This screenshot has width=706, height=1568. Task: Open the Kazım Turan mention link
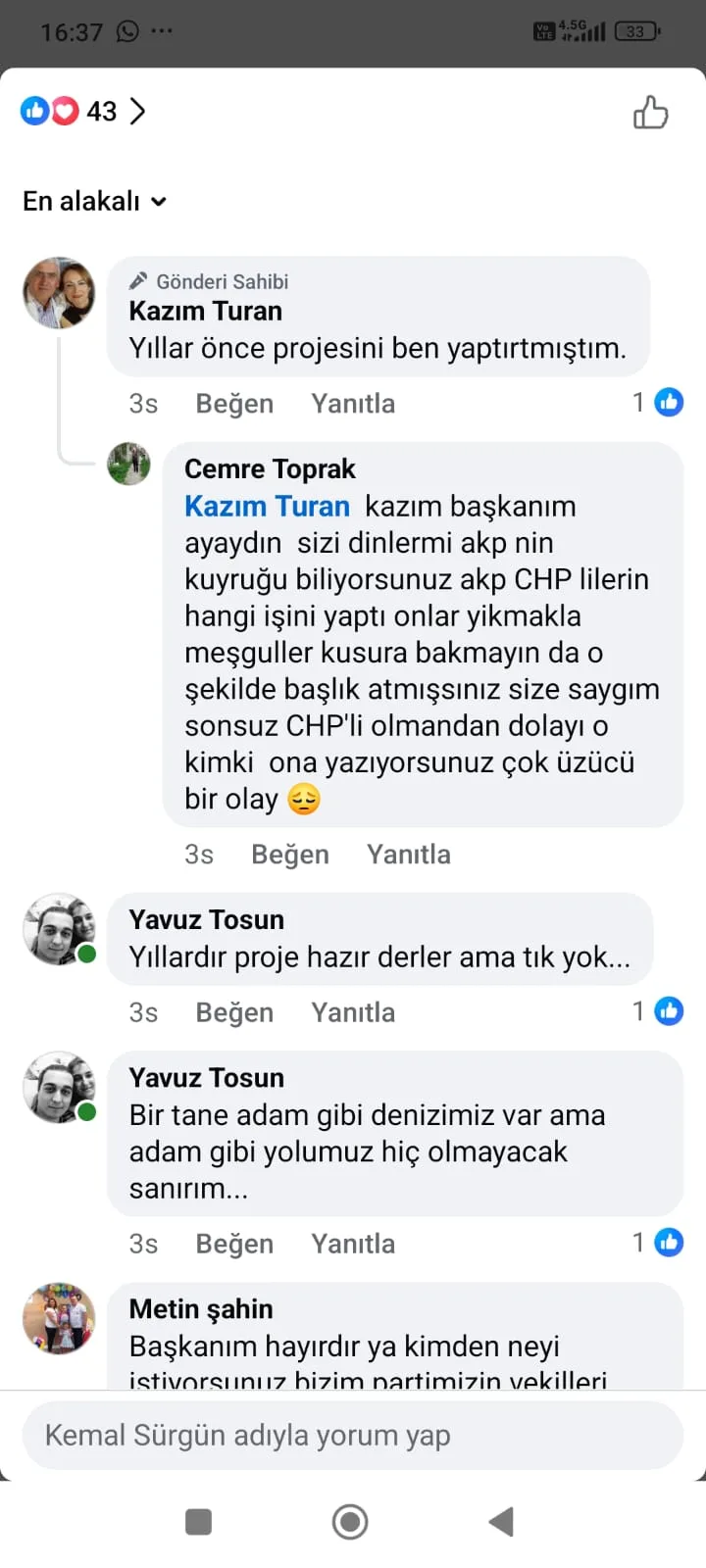[x=267, y=507]
